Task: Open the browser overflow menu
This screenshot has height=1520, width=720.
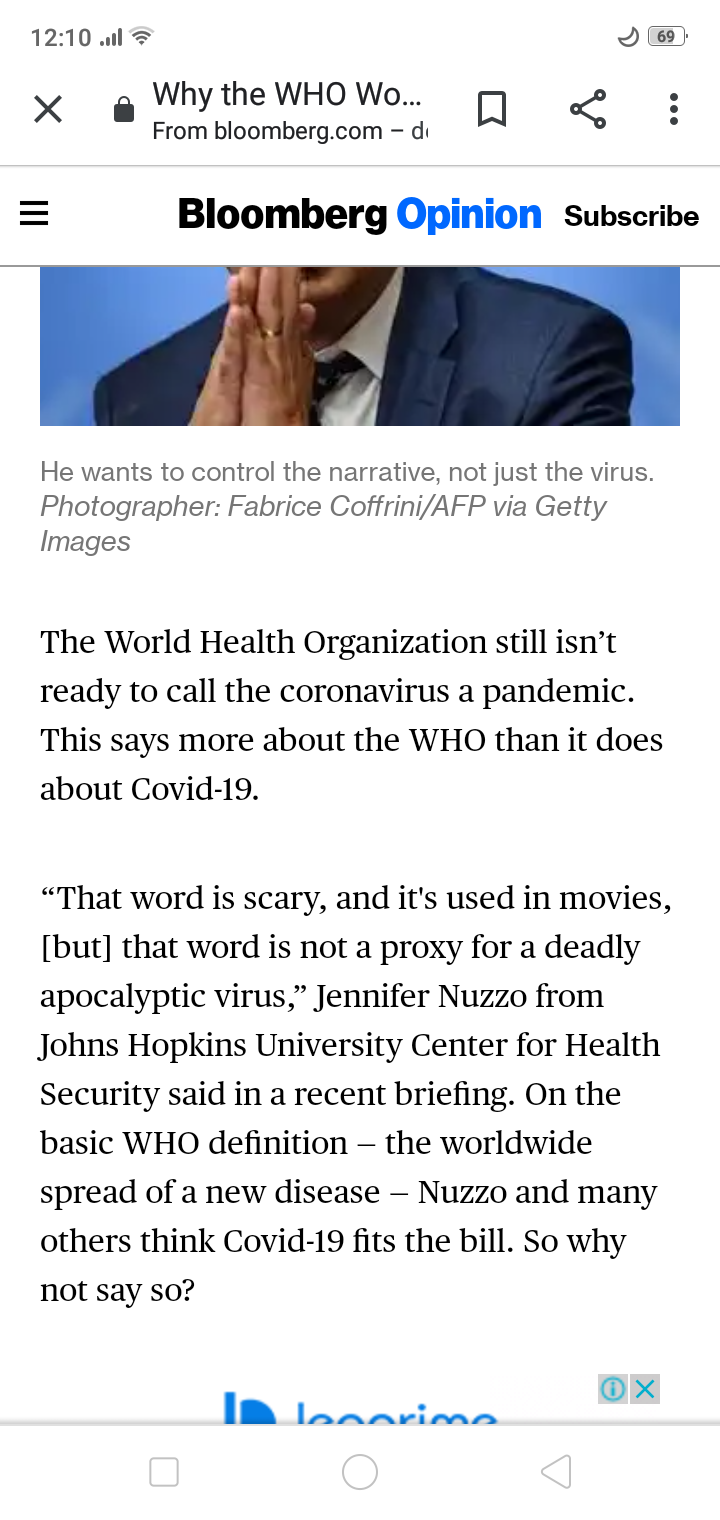Action: click(x=674, y=109)
